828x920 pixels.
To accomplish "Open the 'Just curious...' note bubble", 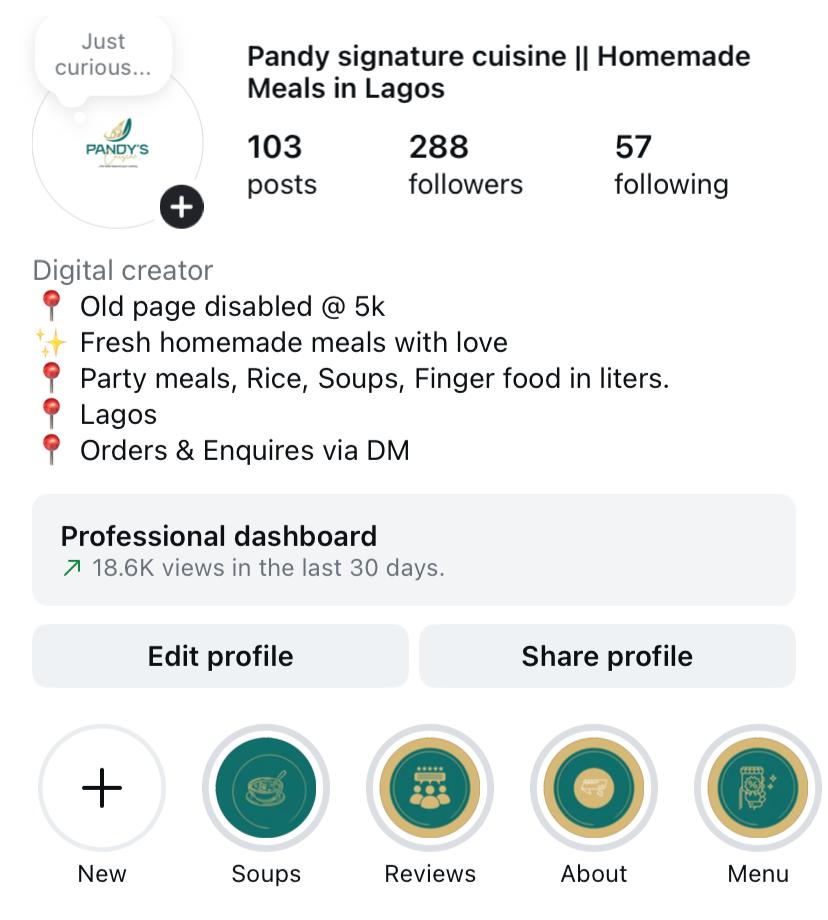I will pos(103,55).
